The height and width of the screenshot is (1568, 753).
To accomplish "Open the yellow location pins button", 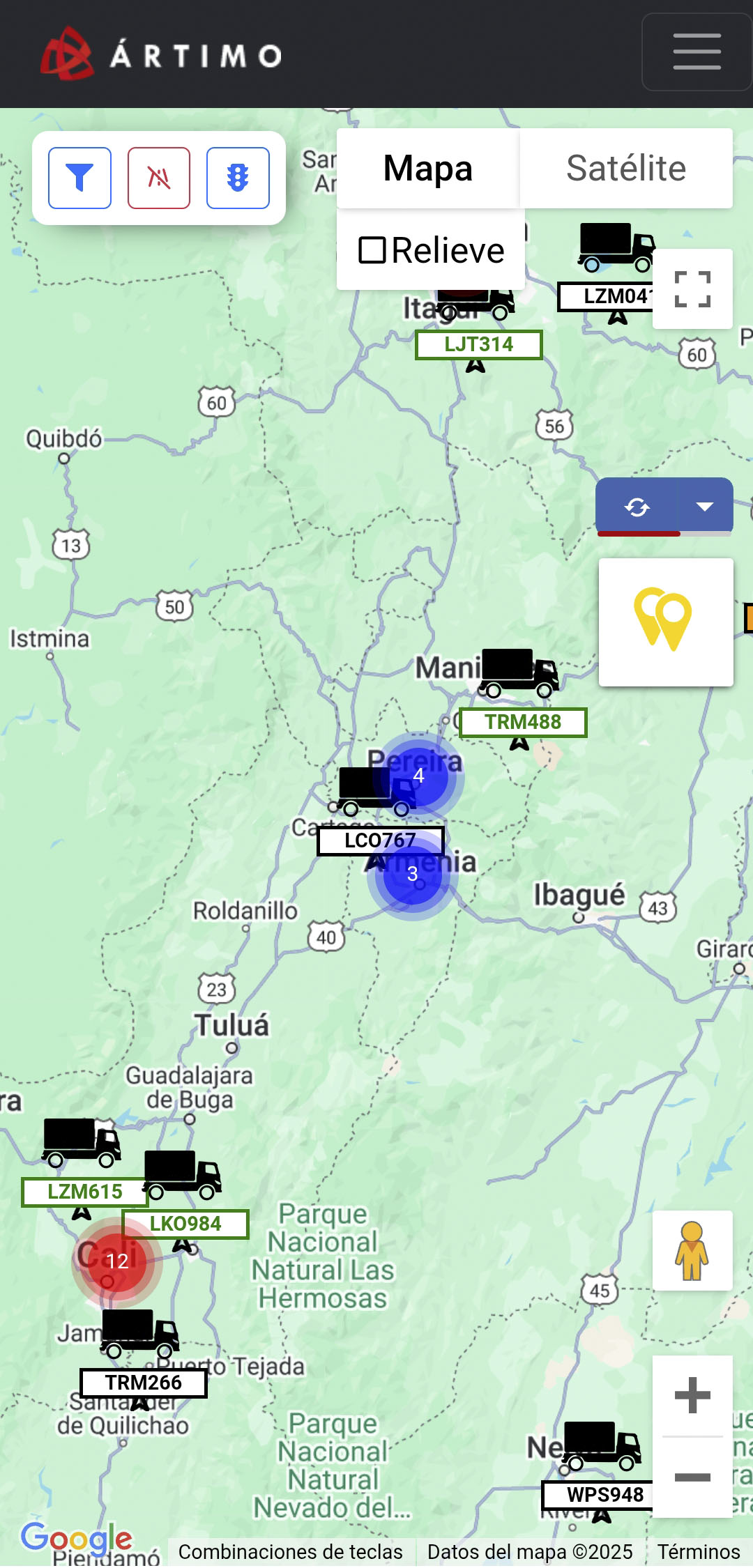I will pyautogui.click(x=665, y=622).
